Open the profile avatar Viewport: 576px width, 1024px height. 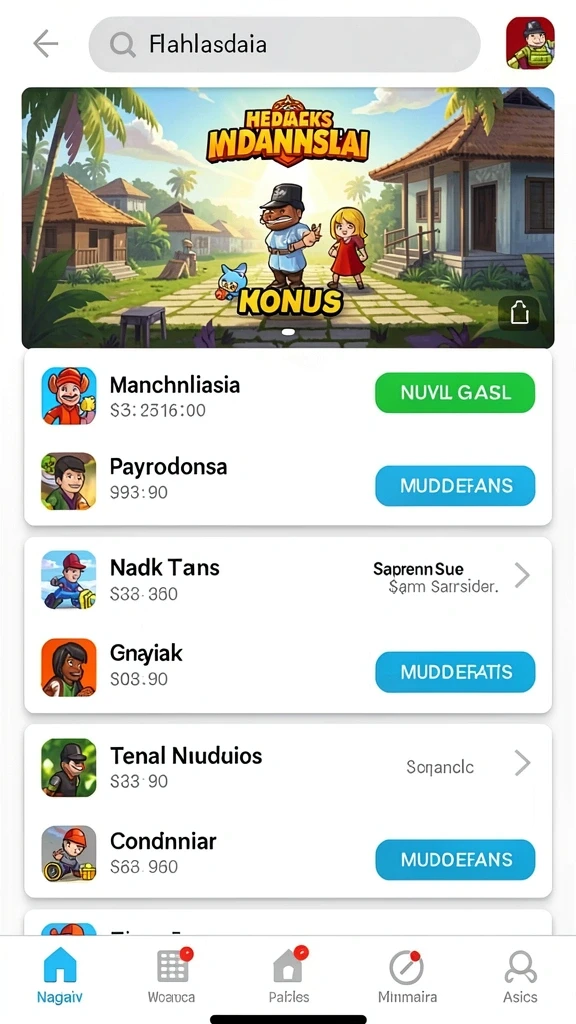530,43
